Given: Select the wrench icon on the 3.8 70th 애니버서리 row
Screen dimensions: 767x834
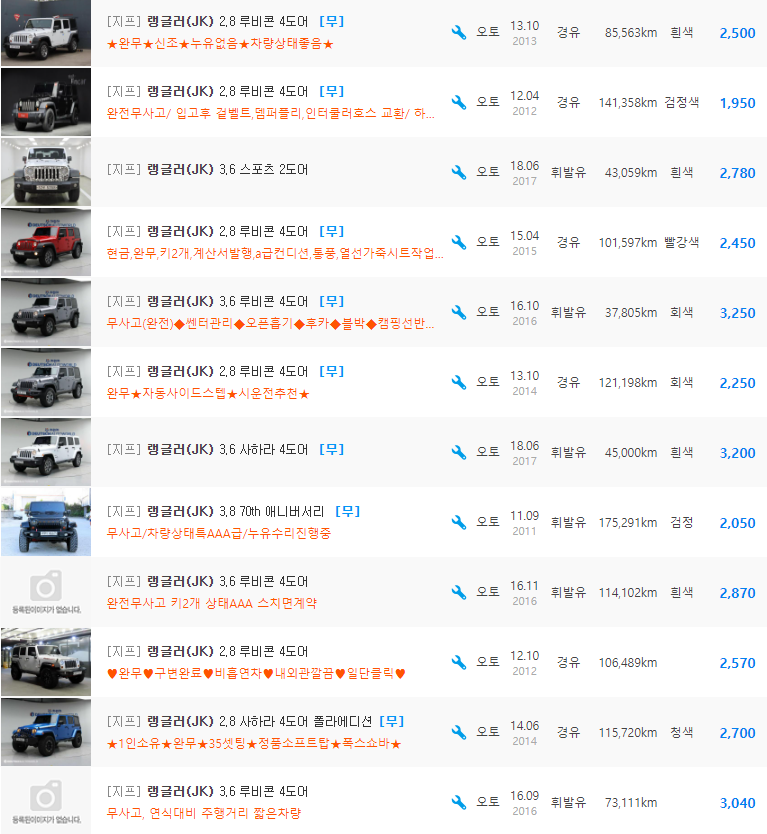Looking at the screenshot, I should (x=459, y=521).
